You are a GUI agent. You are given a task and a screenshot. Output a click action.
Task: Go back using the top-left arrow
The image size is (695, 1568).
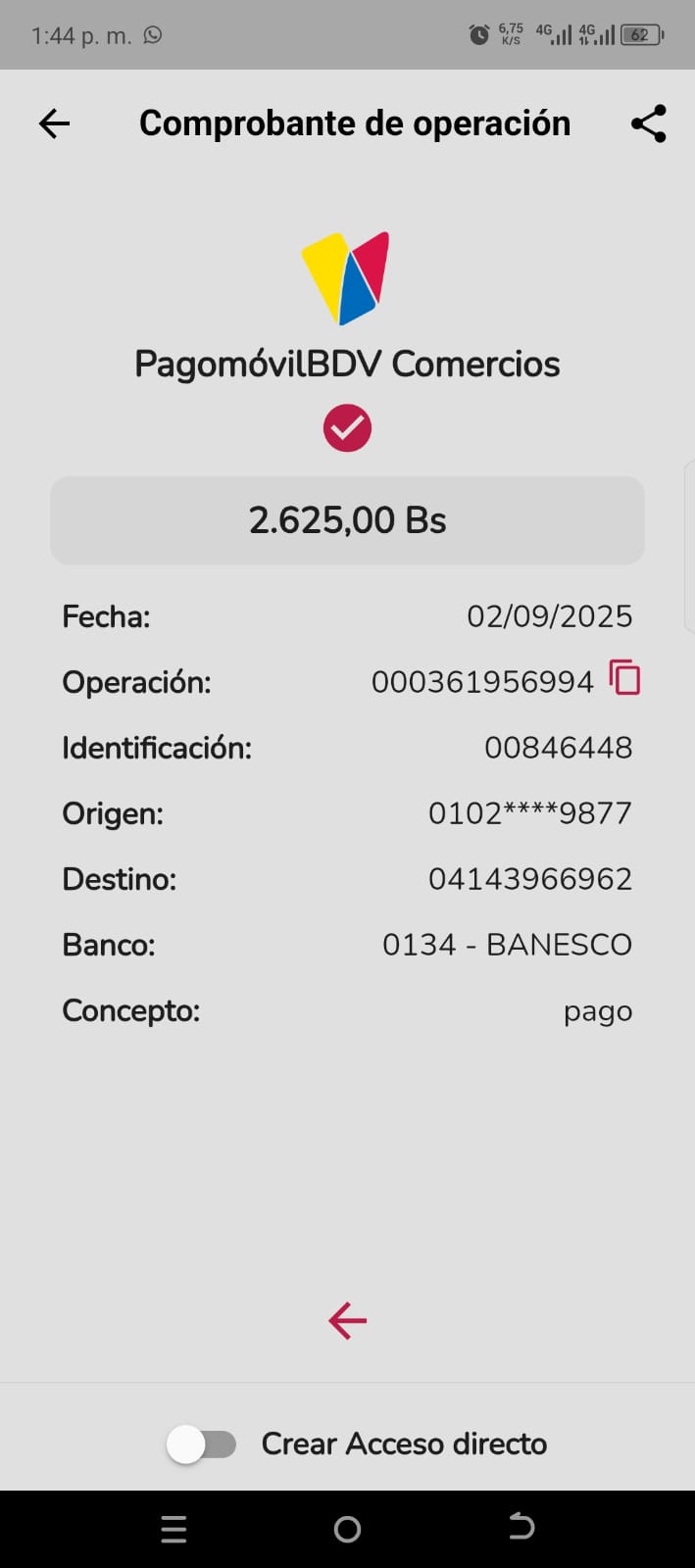tap(54, 123)
